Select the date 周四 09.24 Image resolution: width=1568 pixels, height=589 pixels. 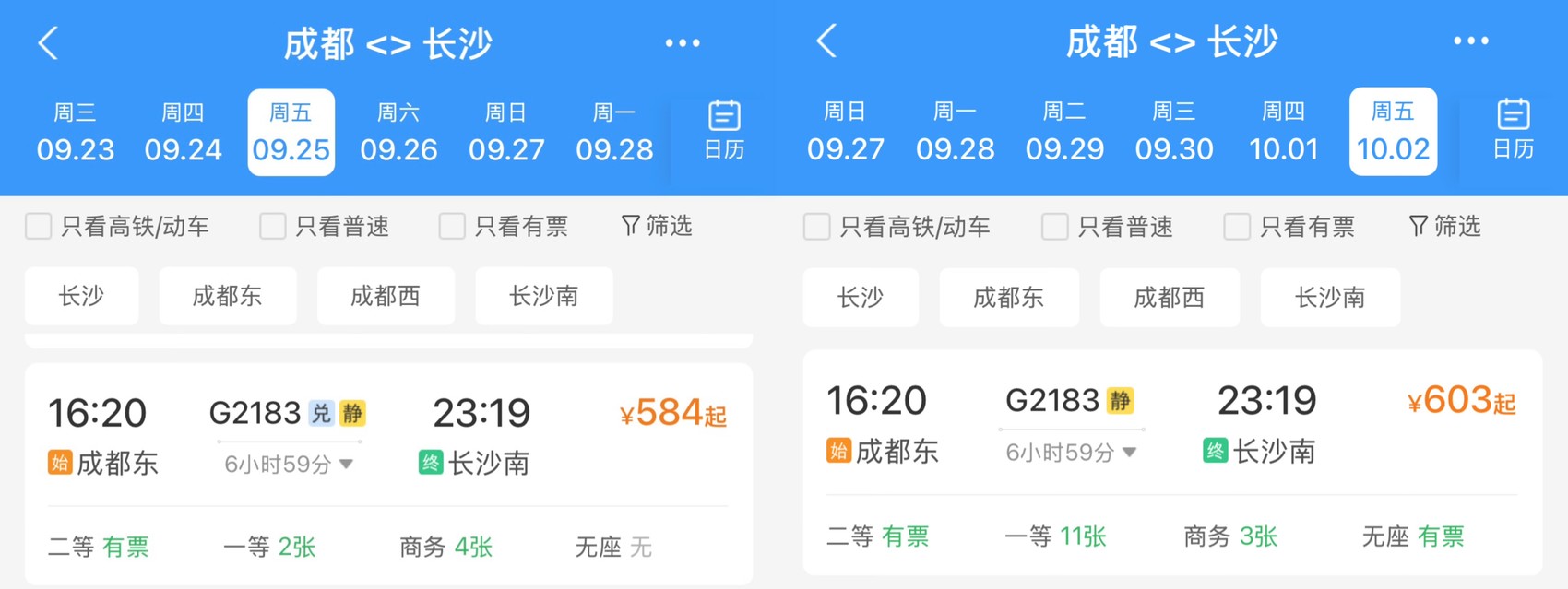tap(183, 132)
